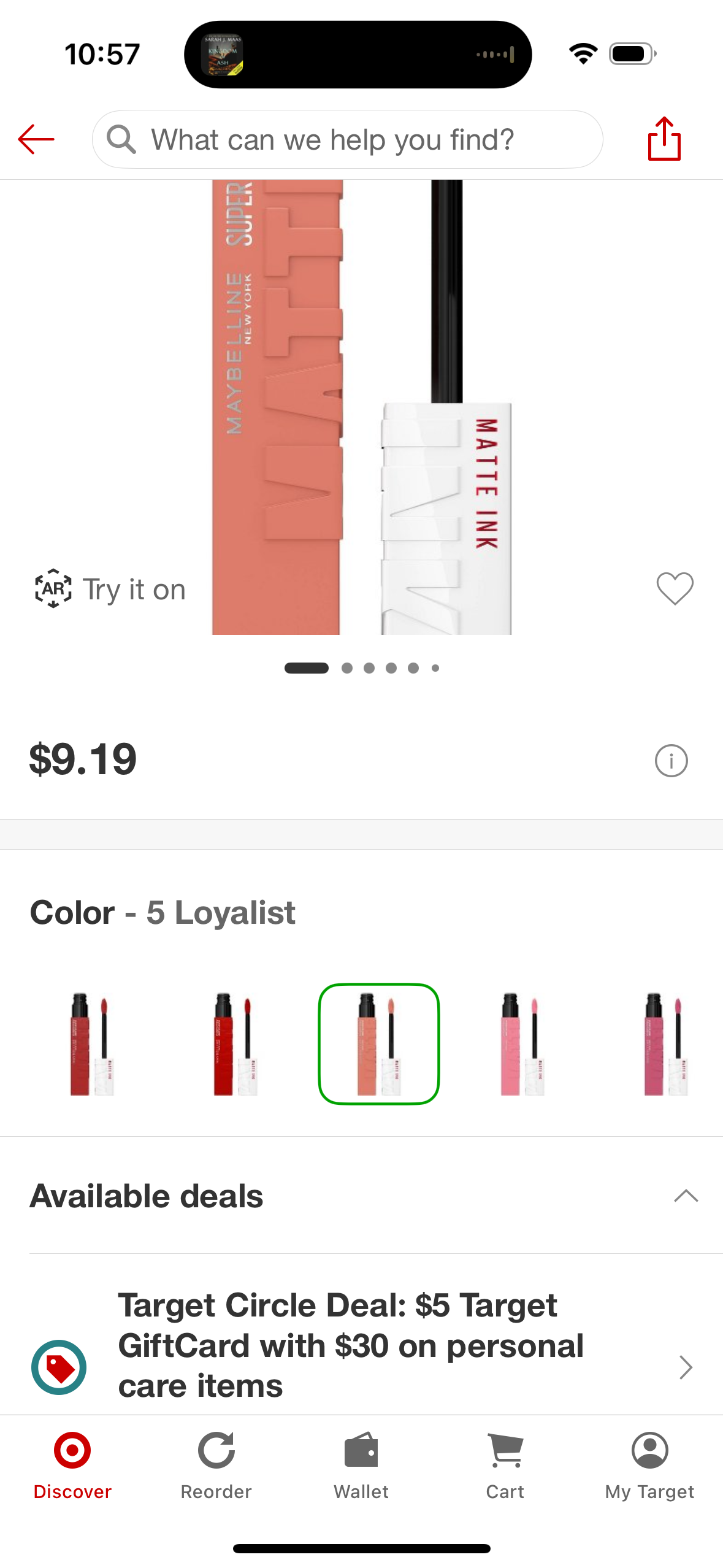The width and height of the screenshot is (723, 1568).
Task: Share this lipstick product
Action: coord(664,139)
